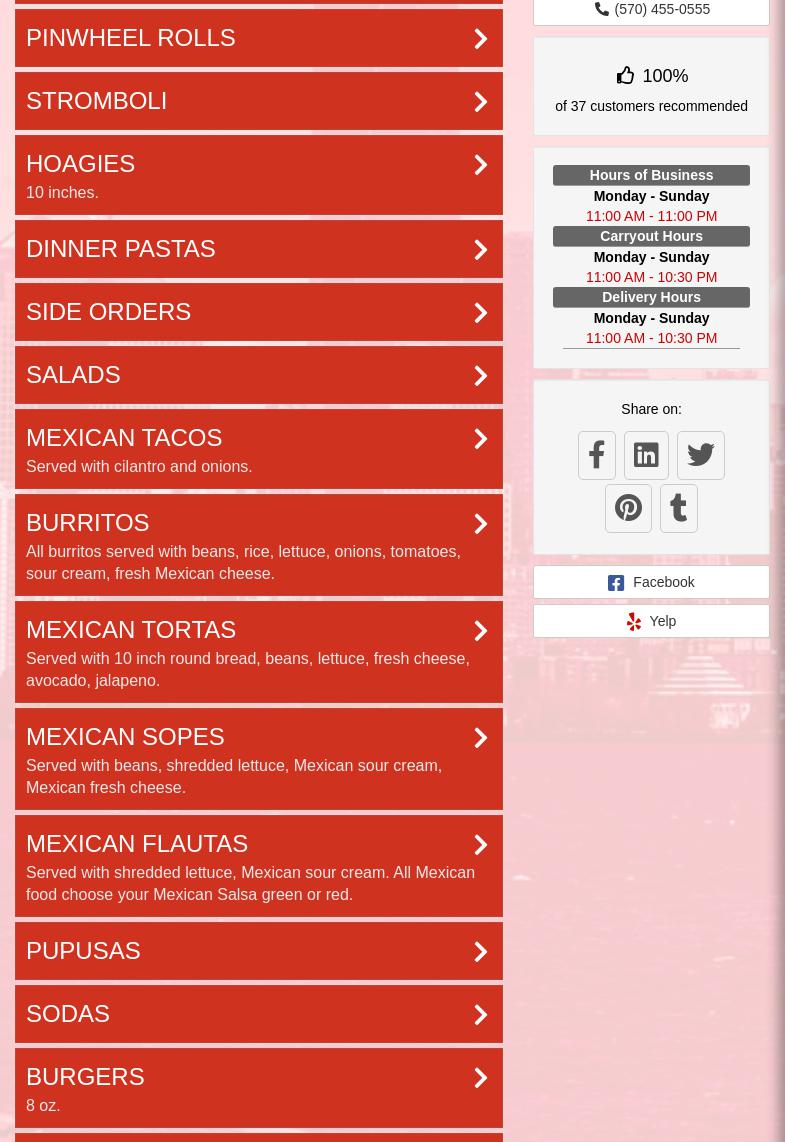Open the Side Orders section
This screenshot has height=1142, width=785.
258,312
